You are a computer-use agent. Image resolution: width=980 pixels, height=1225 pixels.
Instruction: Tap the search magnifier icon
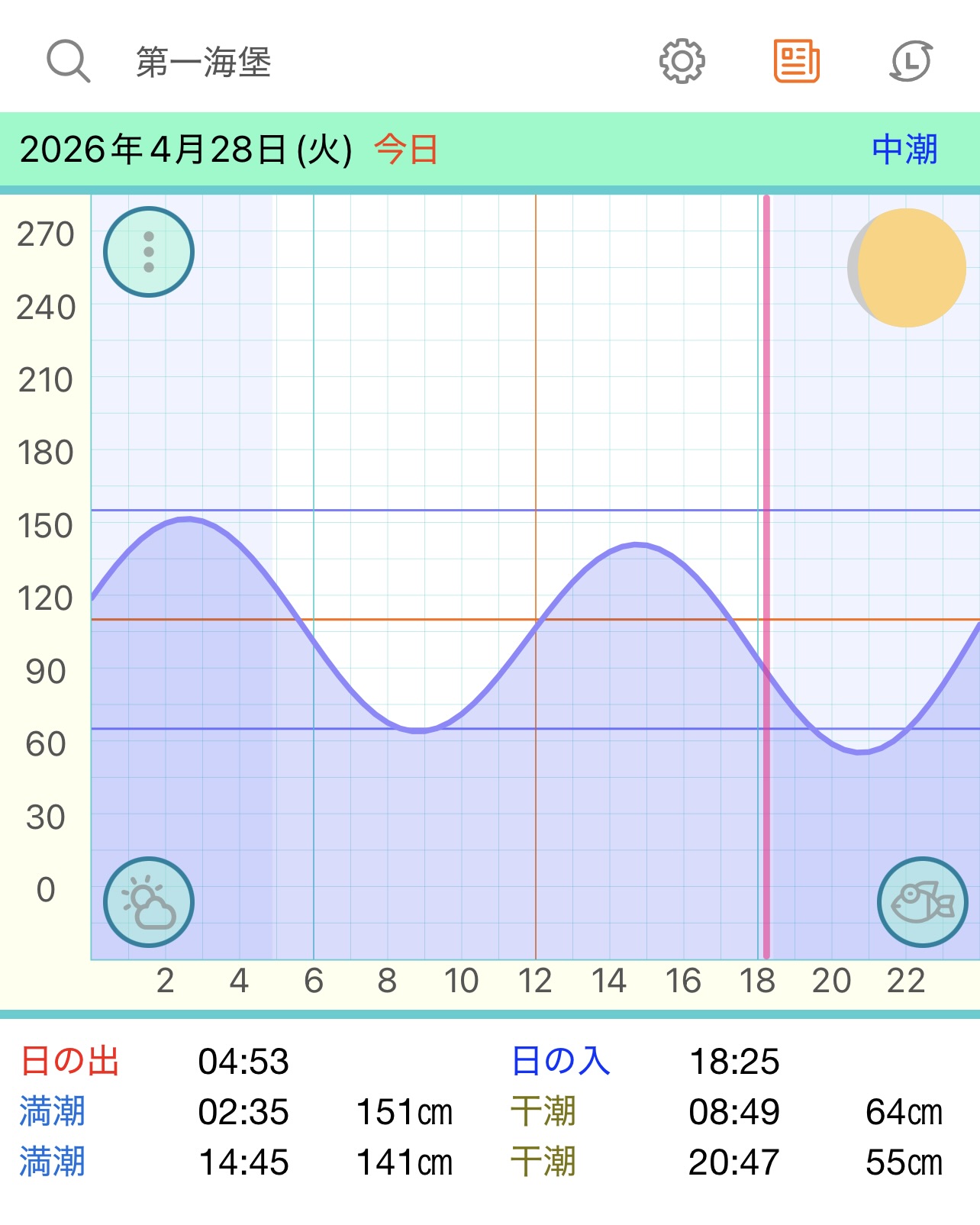tap(68, 61)
